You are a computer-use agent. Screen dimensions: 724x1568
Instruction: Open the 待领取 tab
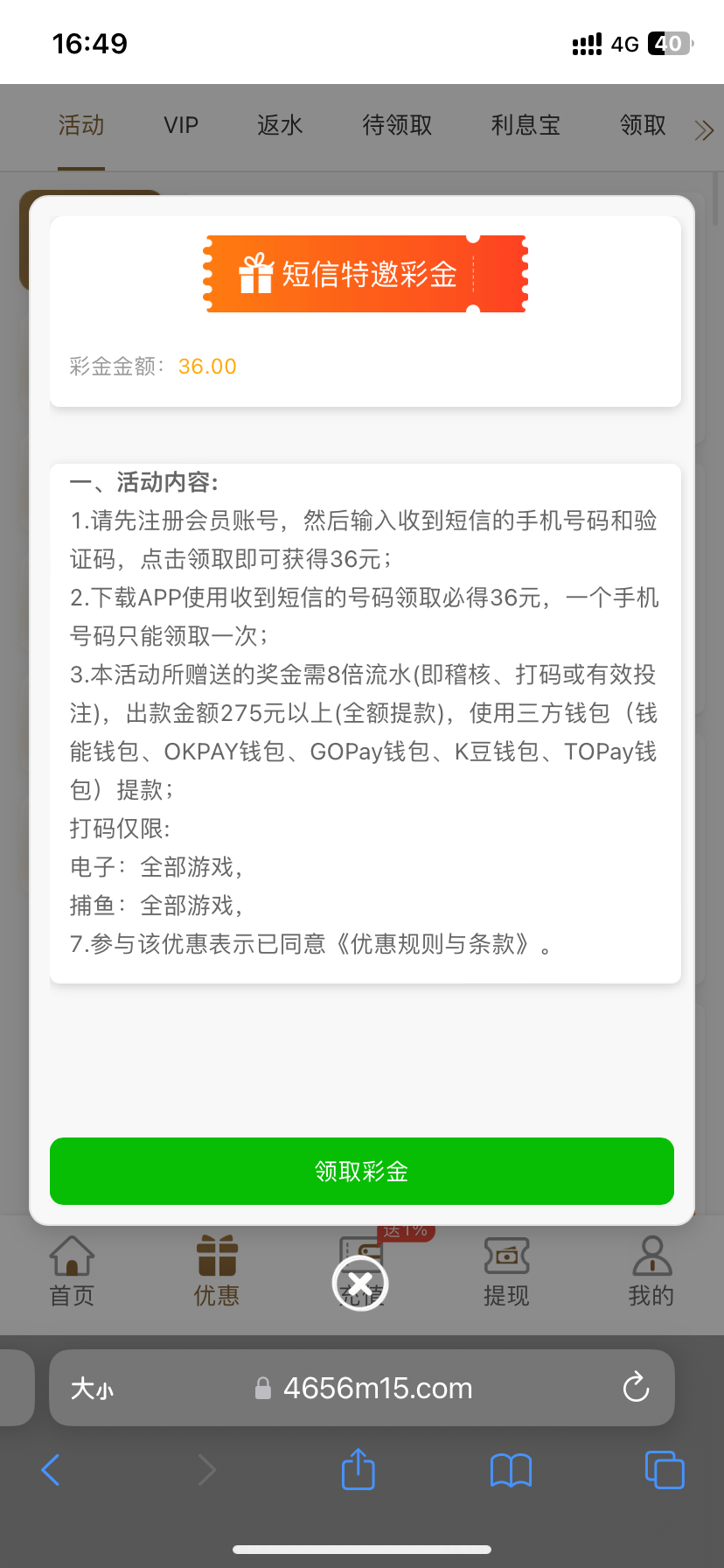[x=397, y=125]
